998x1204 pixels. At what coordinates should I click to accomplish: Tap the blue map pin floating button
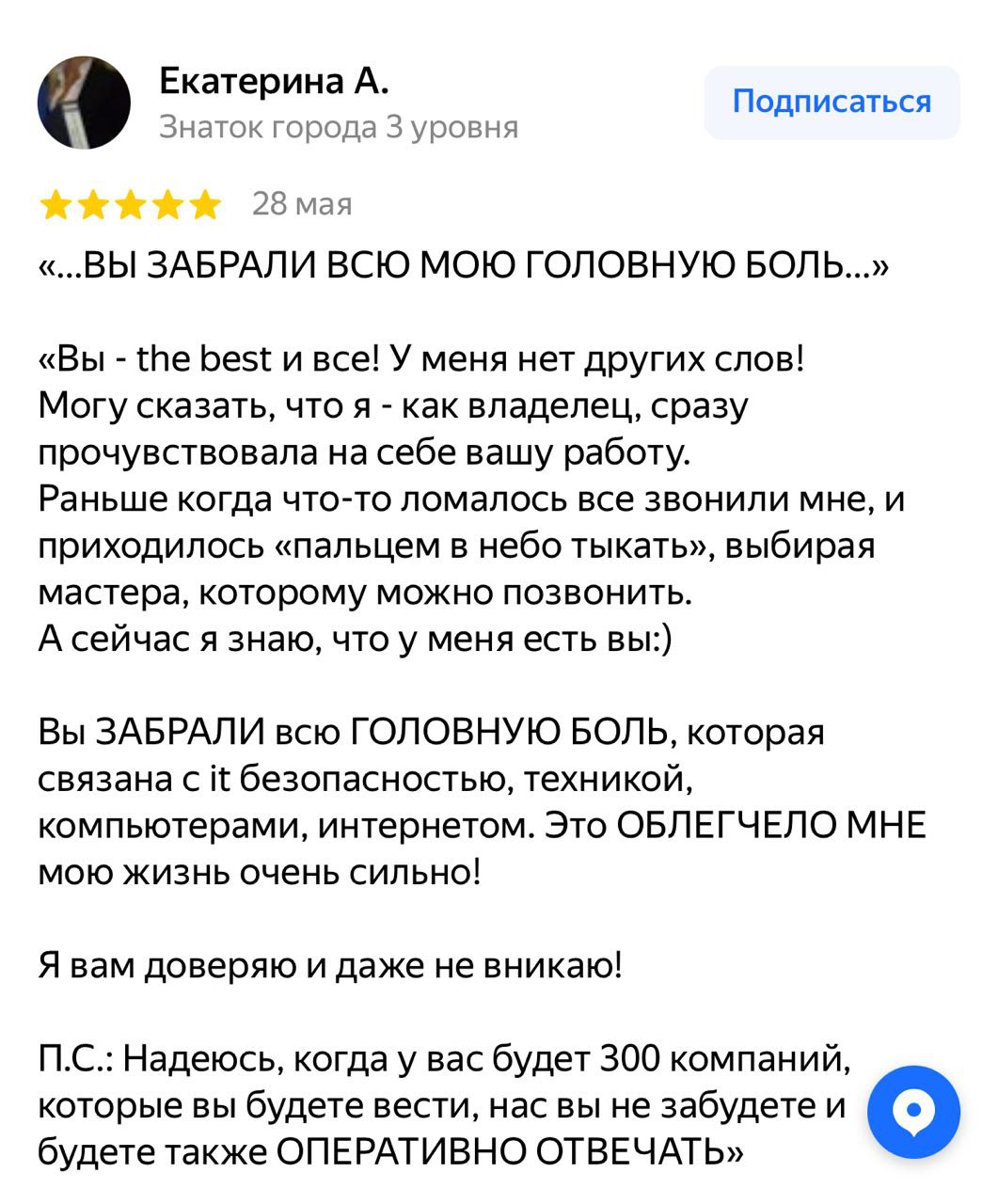(912, 1111)
